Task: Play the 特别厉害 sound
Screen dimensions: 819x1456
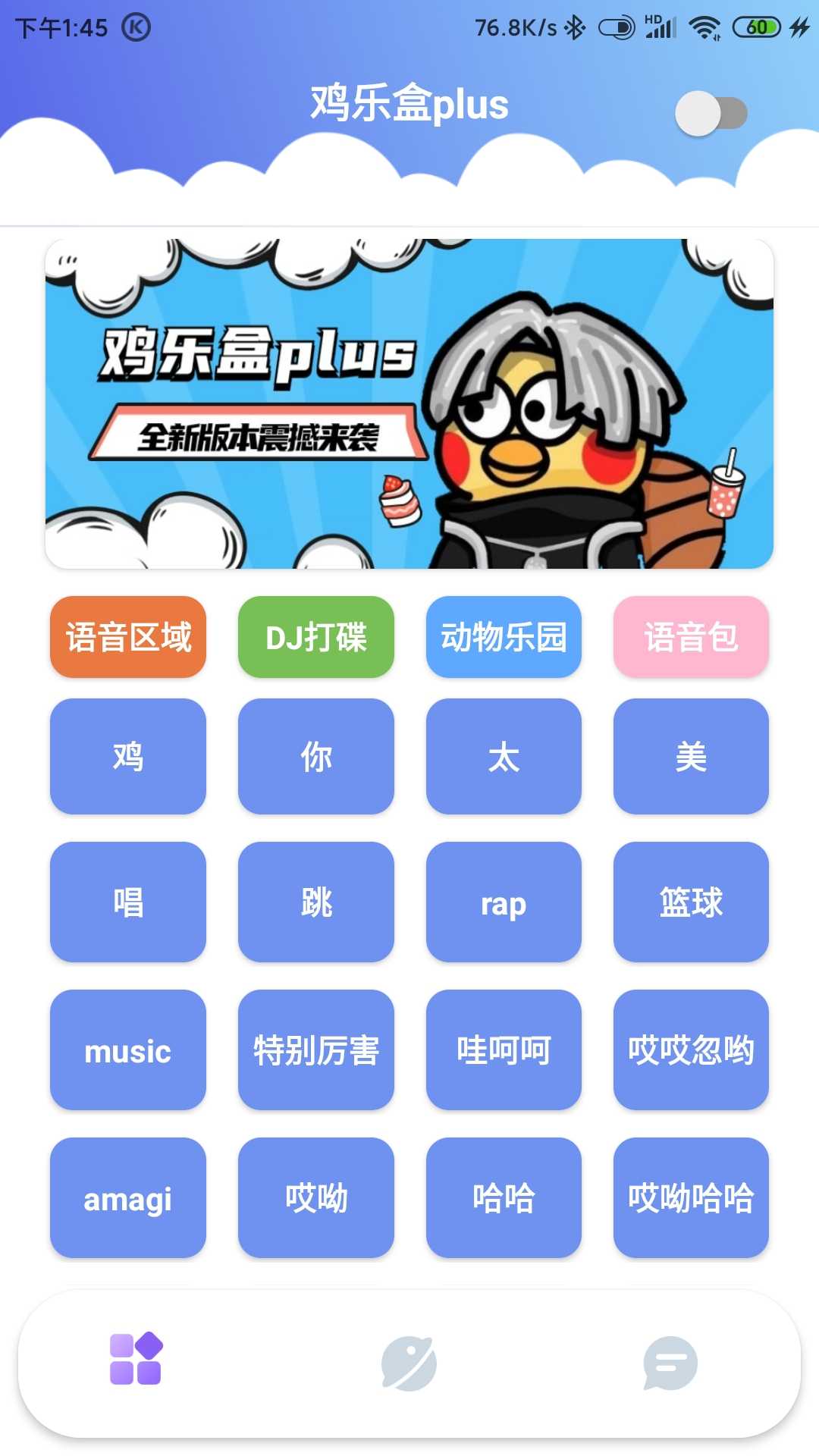Action: pos(316,1050)
